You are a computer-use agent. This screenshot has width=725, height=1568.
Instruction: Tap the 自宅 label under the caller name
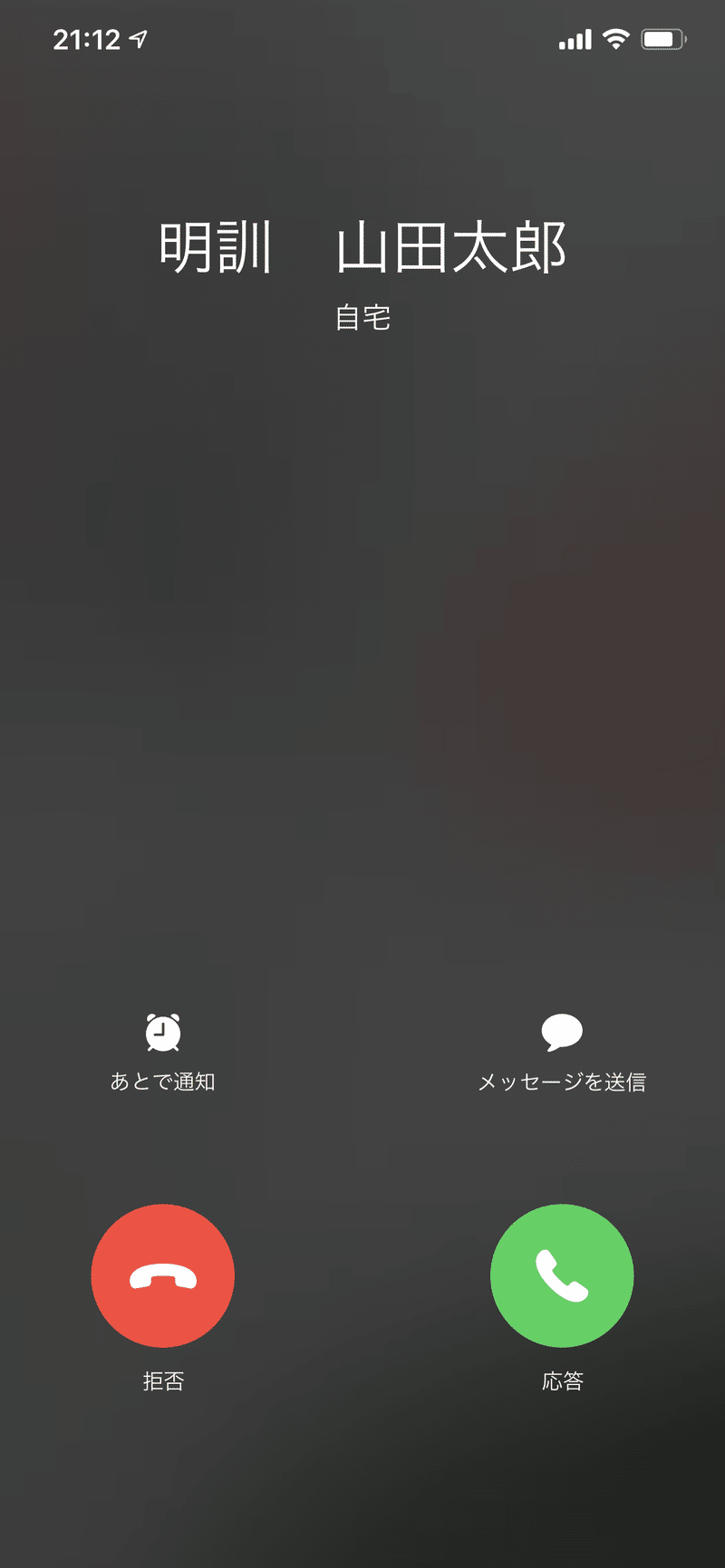coord(362,317)
